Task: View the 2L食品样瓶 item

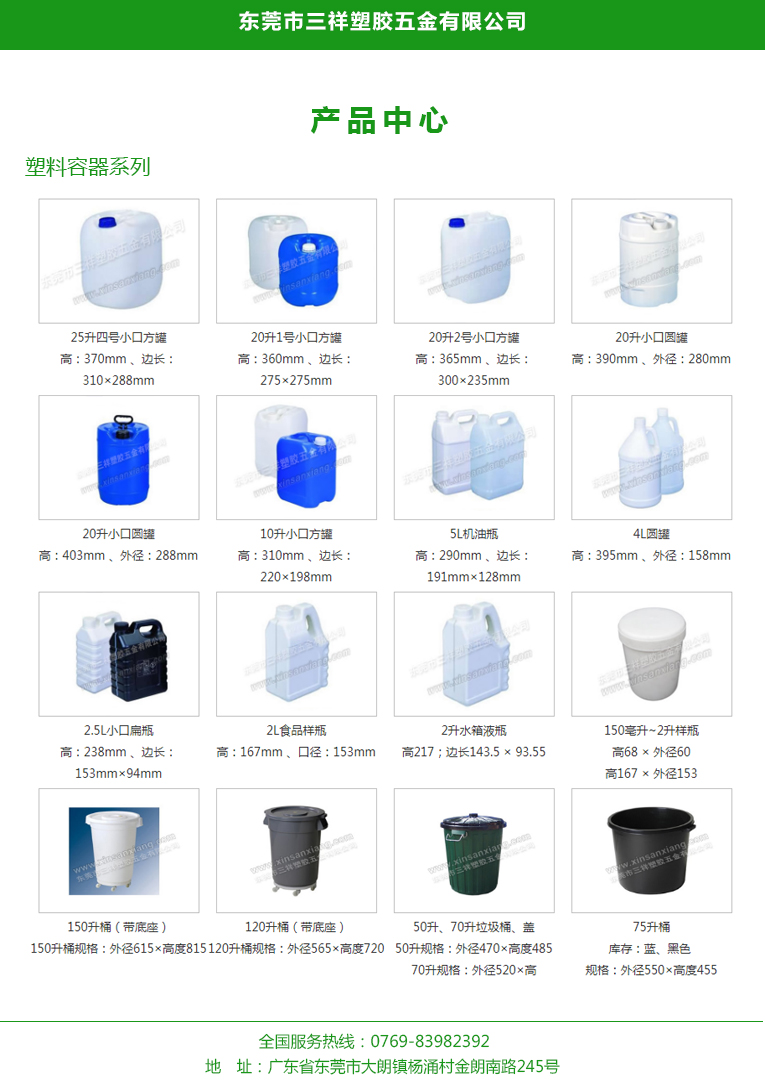Action: tap(296, 654)
